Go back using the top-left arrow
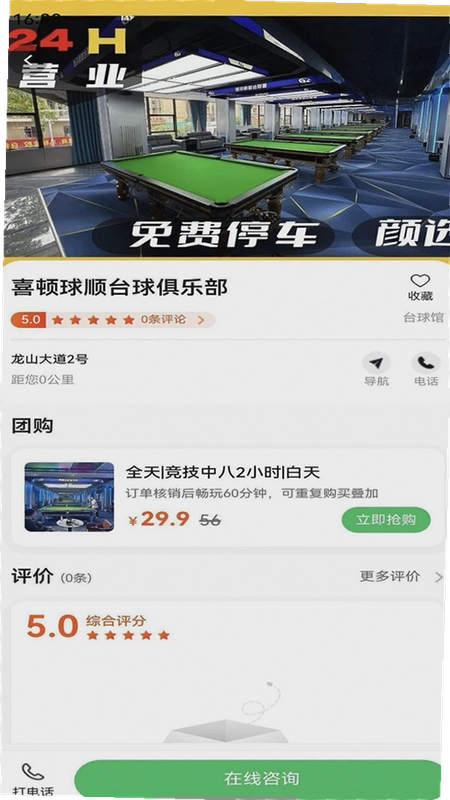 pyautogui.click(x=29, y=60)
